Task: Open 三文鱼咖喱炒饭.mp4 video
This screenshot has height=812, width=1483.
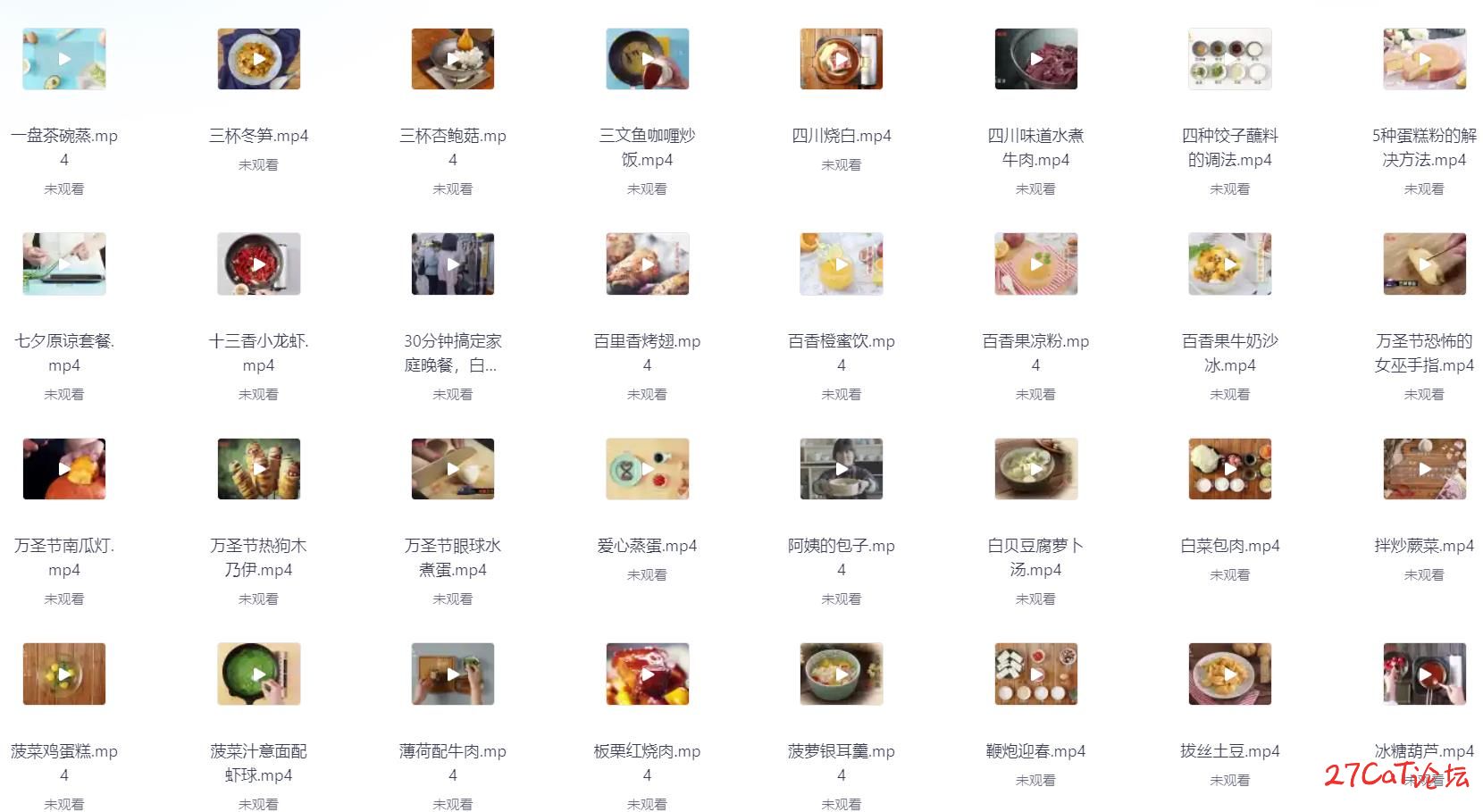Action: click(x=647, y=59)
